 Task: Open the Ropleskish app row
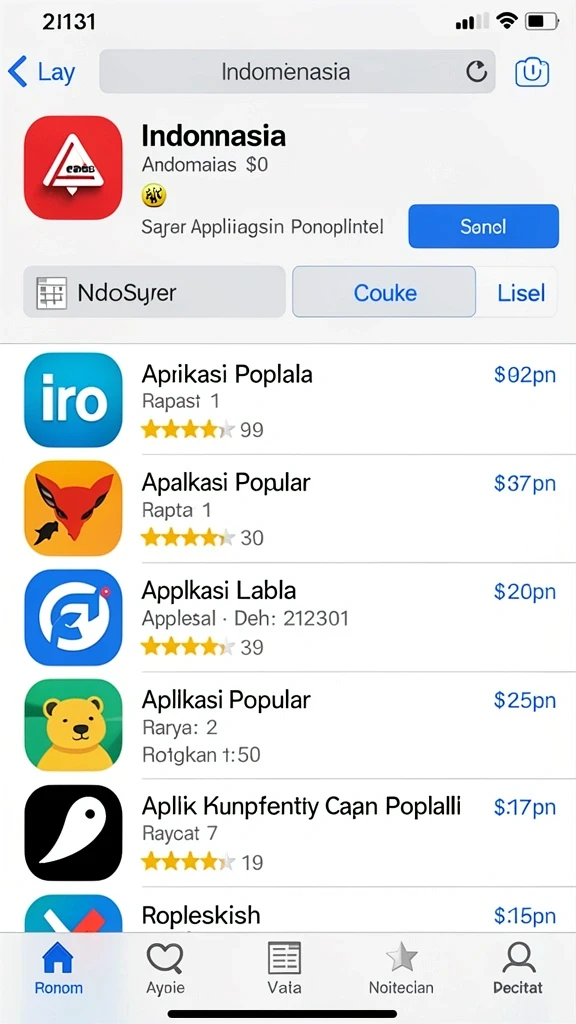pyautogui.click(x=288, y=910)
